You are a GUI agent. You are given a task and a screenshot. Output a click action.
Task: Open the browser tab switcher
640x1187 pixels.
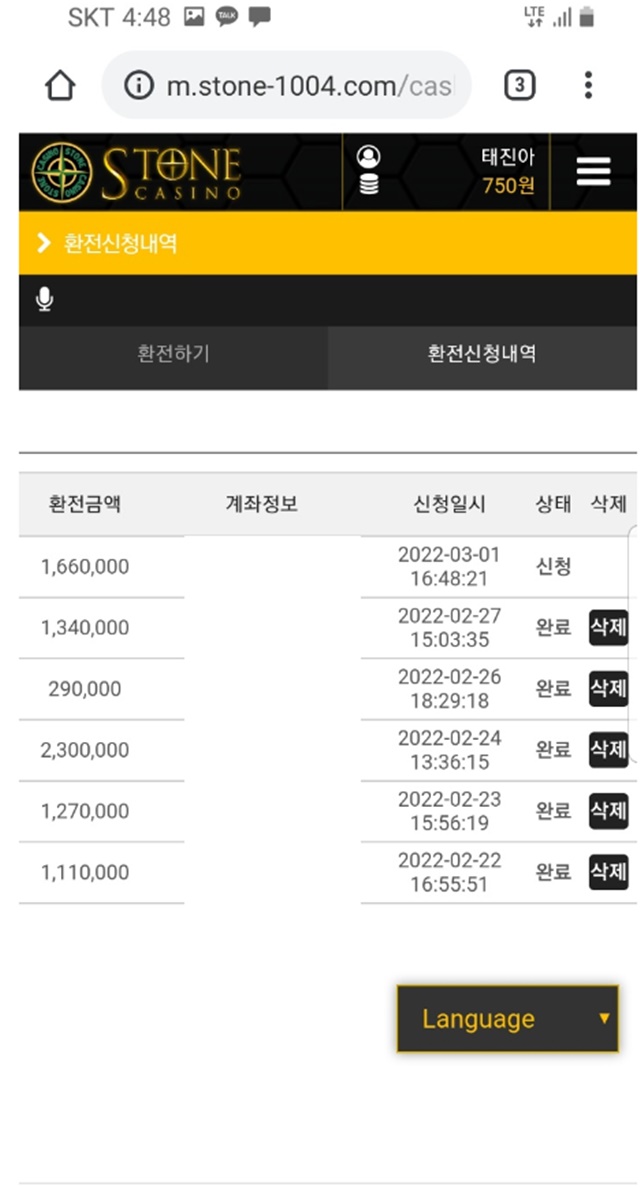(x=520, y=86)
